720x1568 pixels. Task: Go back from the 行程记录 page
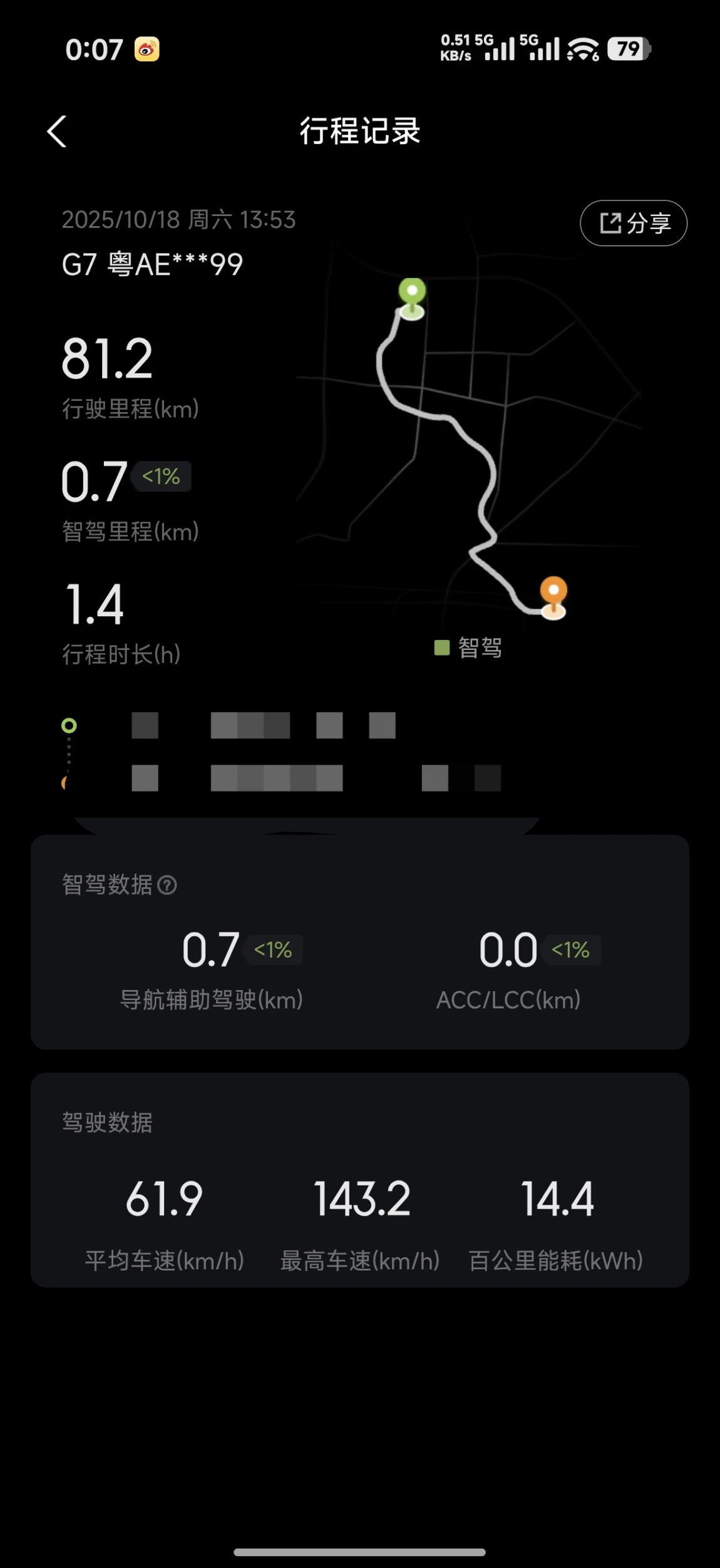click(57, 132)
